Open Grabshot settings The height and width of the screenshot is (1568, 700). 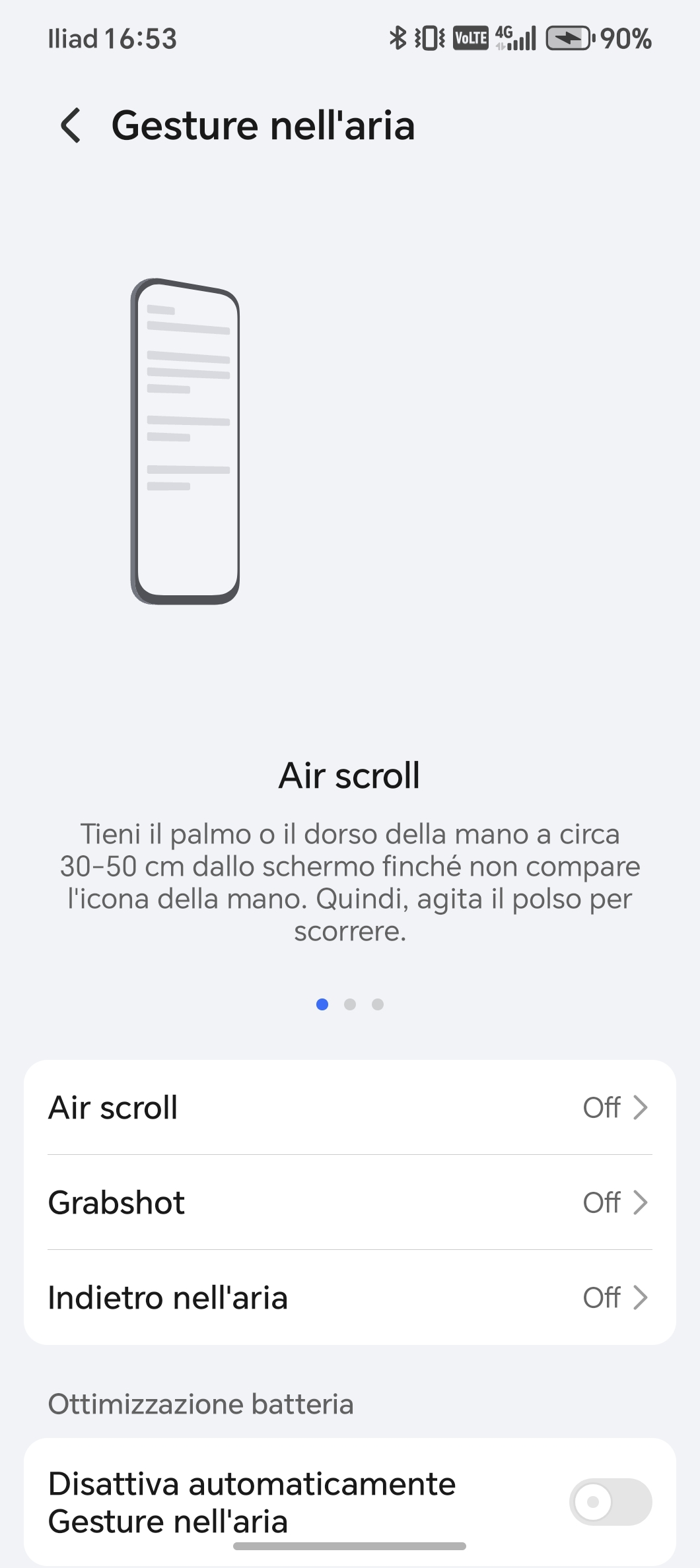(349, 1202)
